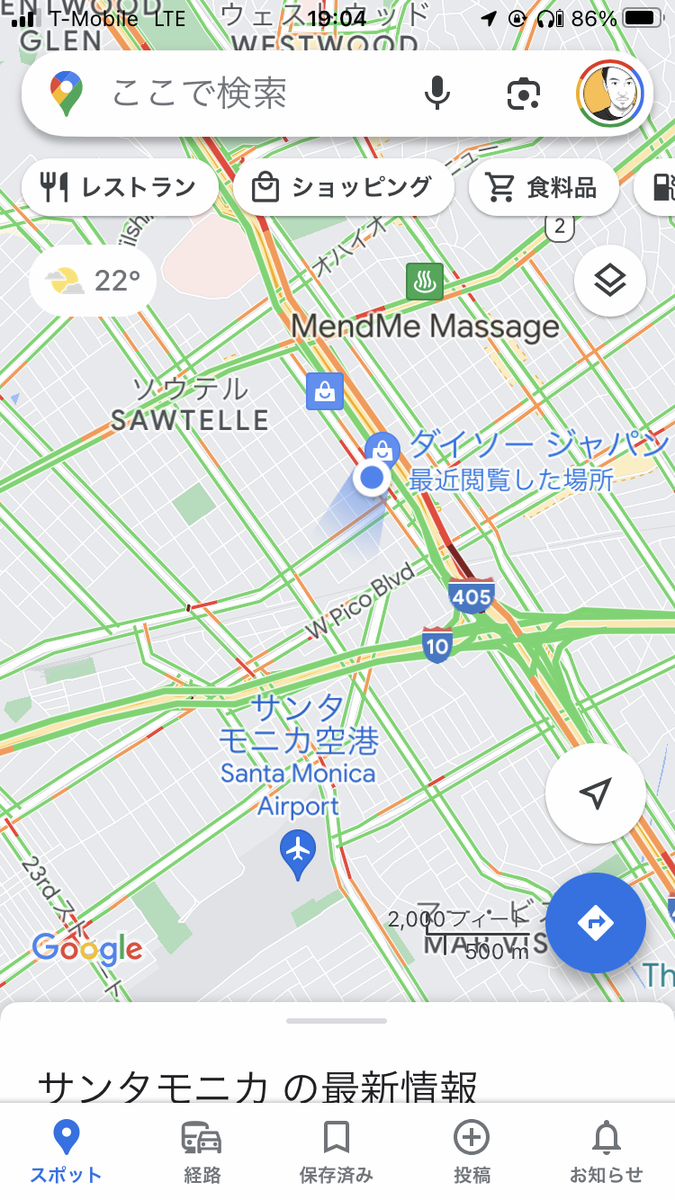
Task: Select the ダイソー ジャパン map pin
Action: pos(380,446)
